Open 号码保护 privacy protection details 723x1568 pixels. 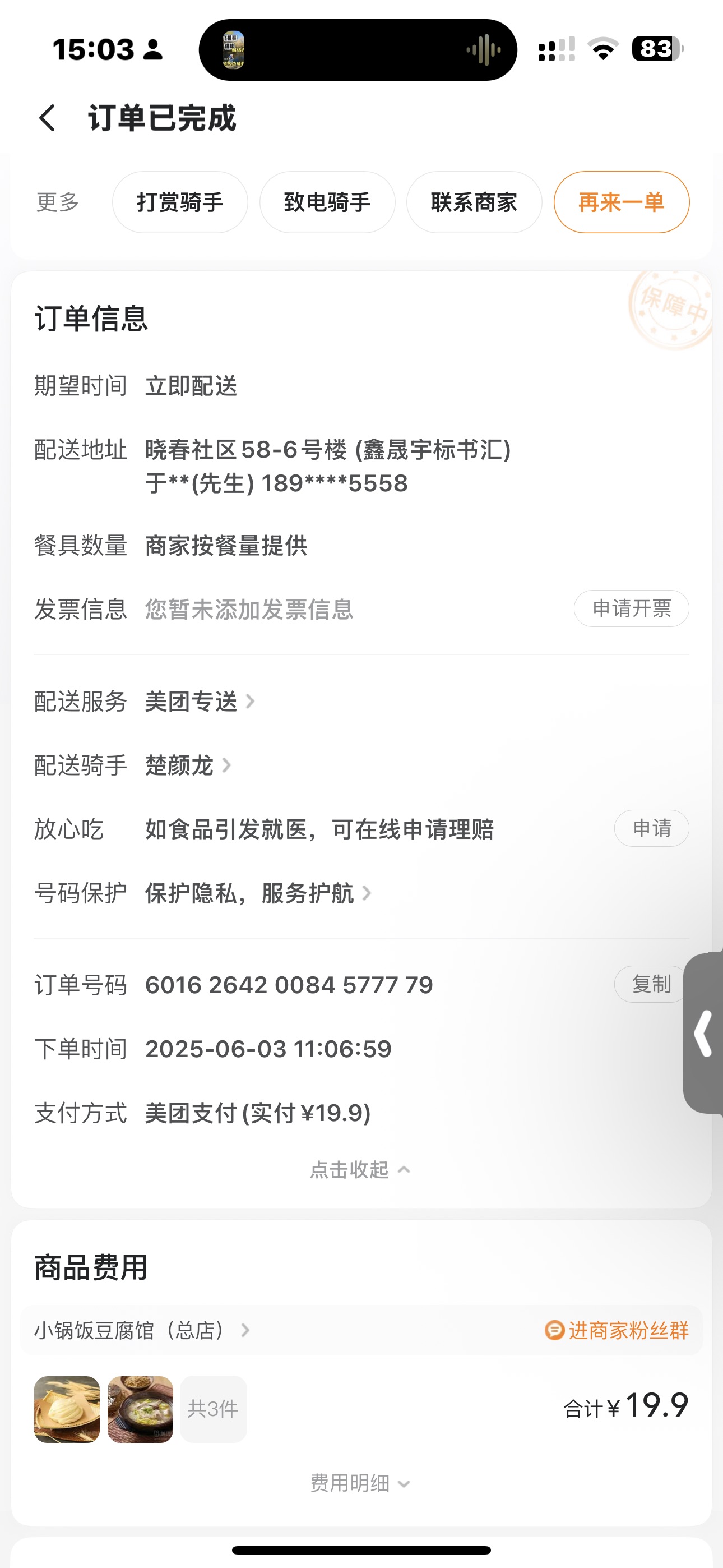point(257,893)
